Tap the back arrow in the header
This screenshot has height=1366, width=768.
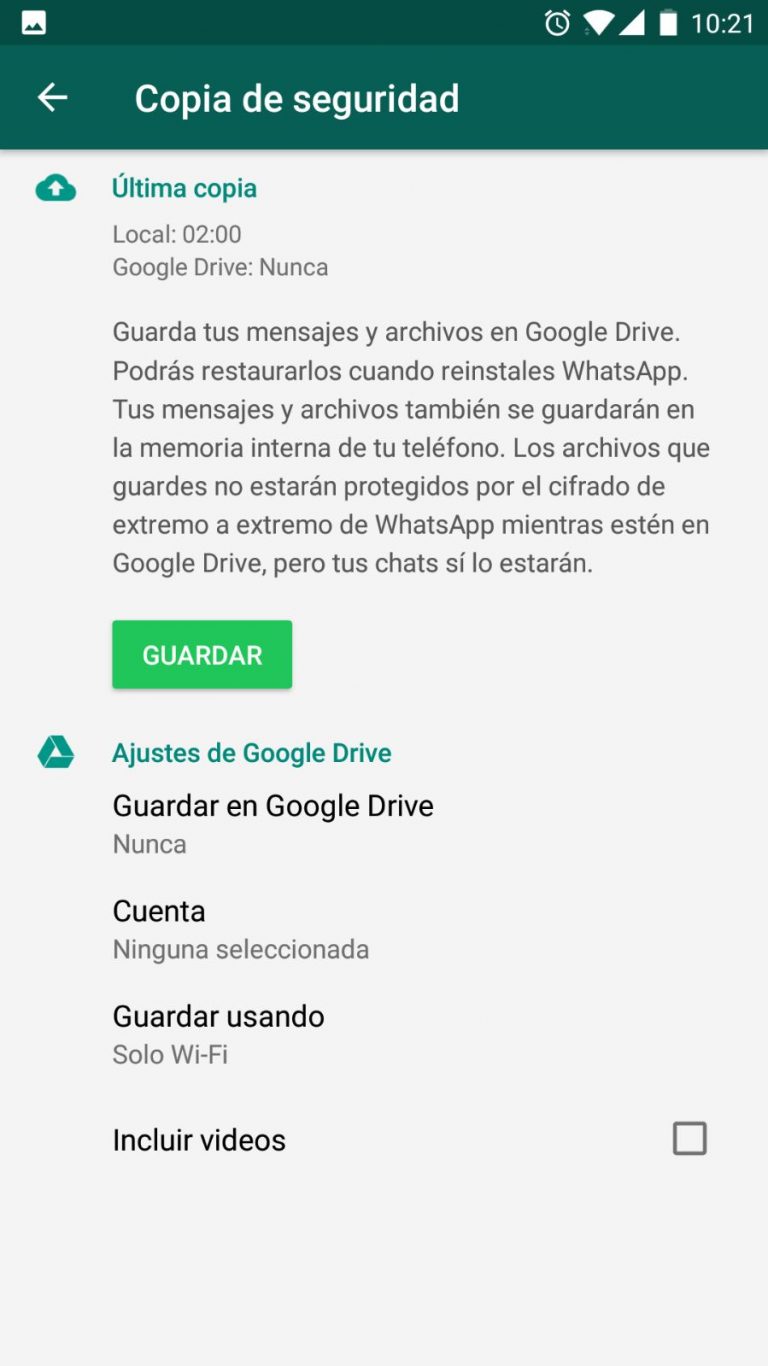[x=51, y=97]
